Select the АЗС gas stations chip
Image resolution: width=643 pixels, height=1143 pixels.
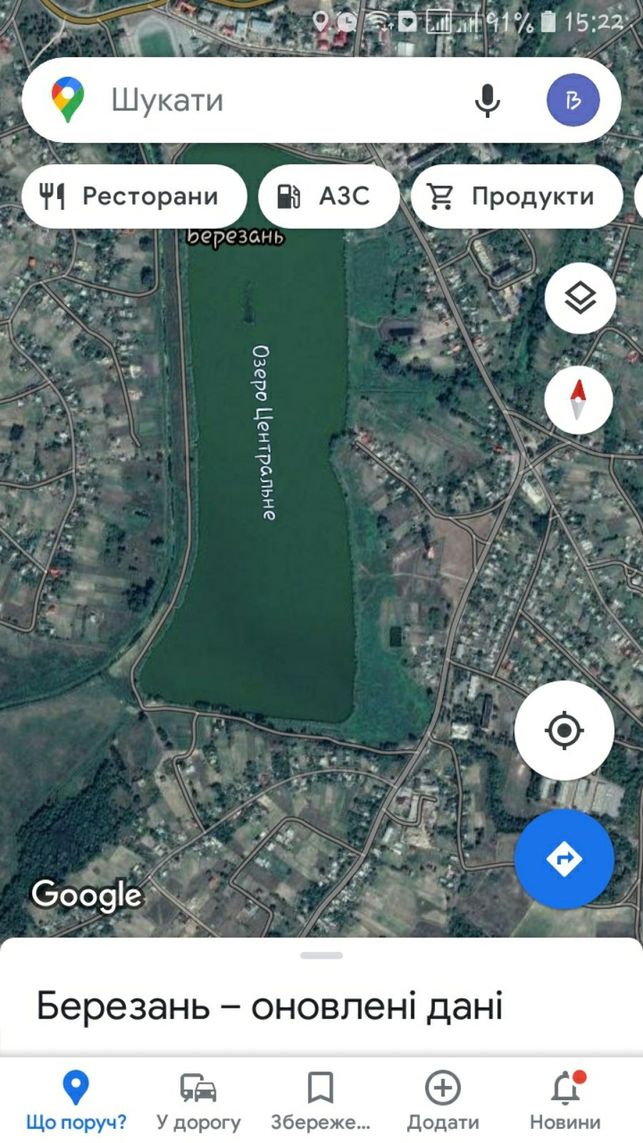(329, 196)
